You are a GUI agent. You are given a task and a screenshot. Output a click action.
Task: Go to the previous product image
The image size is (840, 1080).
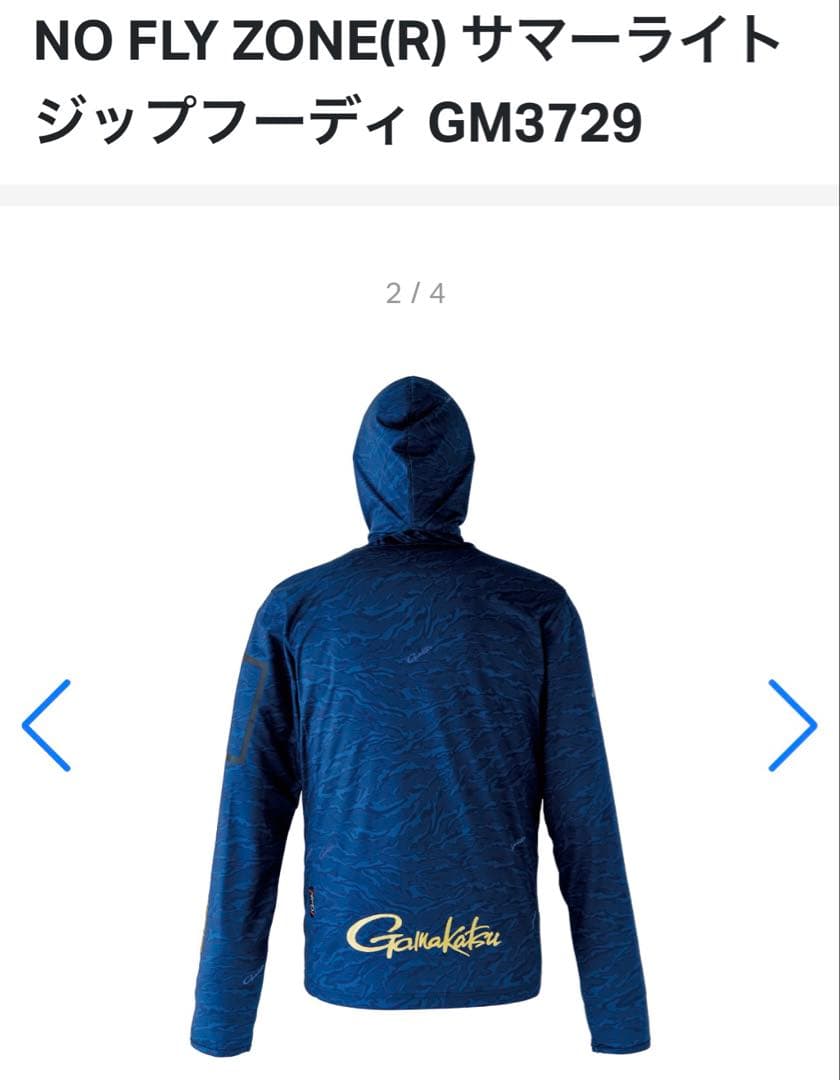(x=46, y=725)
